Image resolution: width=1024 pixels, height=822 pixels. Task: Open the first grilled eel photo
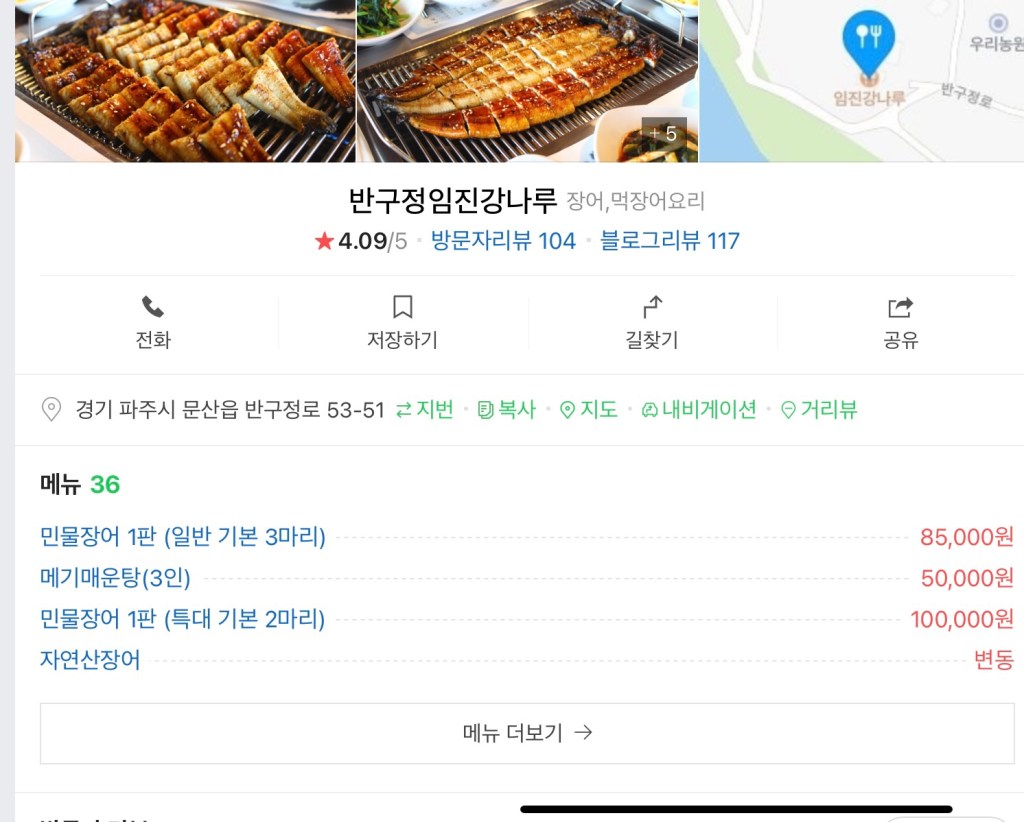185,80
